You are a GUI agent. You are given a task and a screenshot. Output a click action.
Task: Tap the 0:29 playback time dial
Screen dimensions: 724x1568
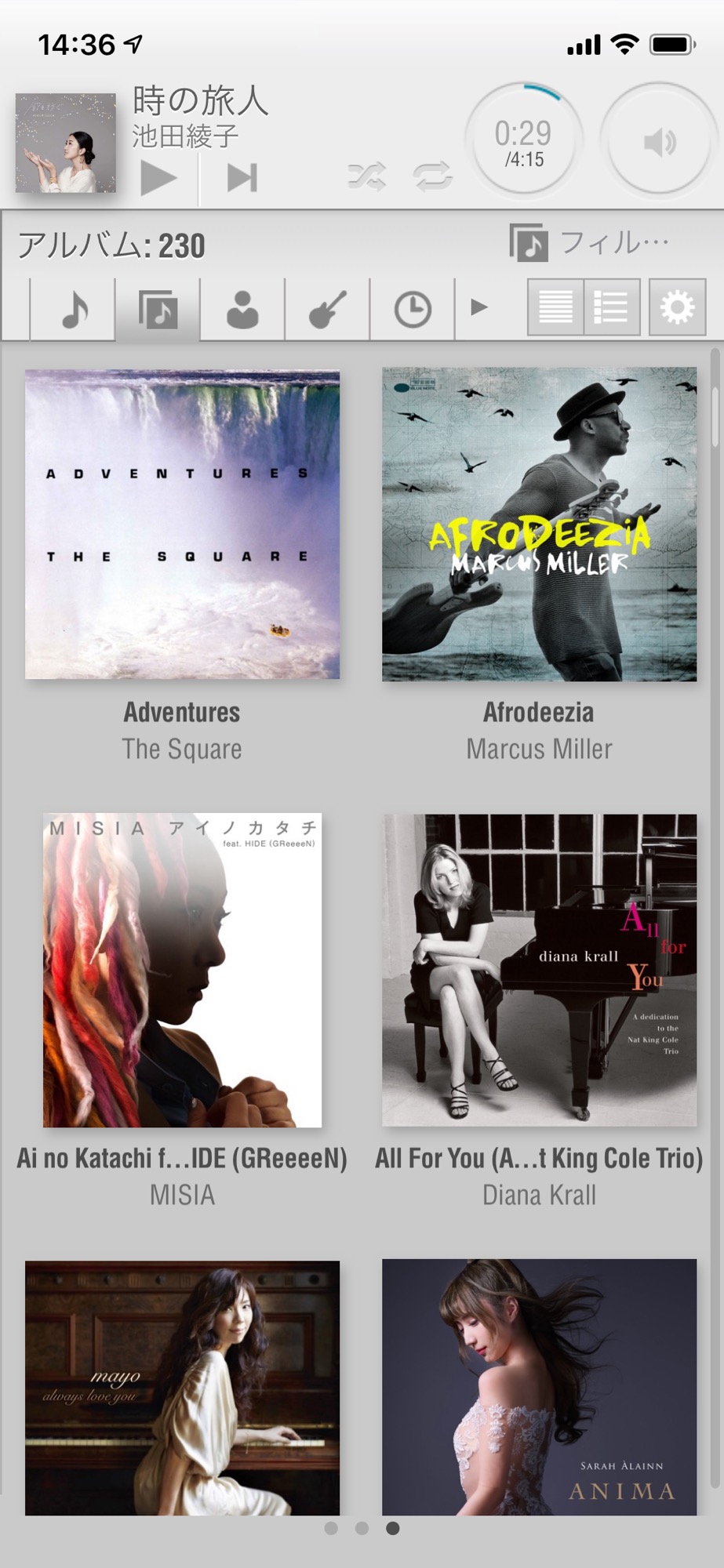point(524,141)
